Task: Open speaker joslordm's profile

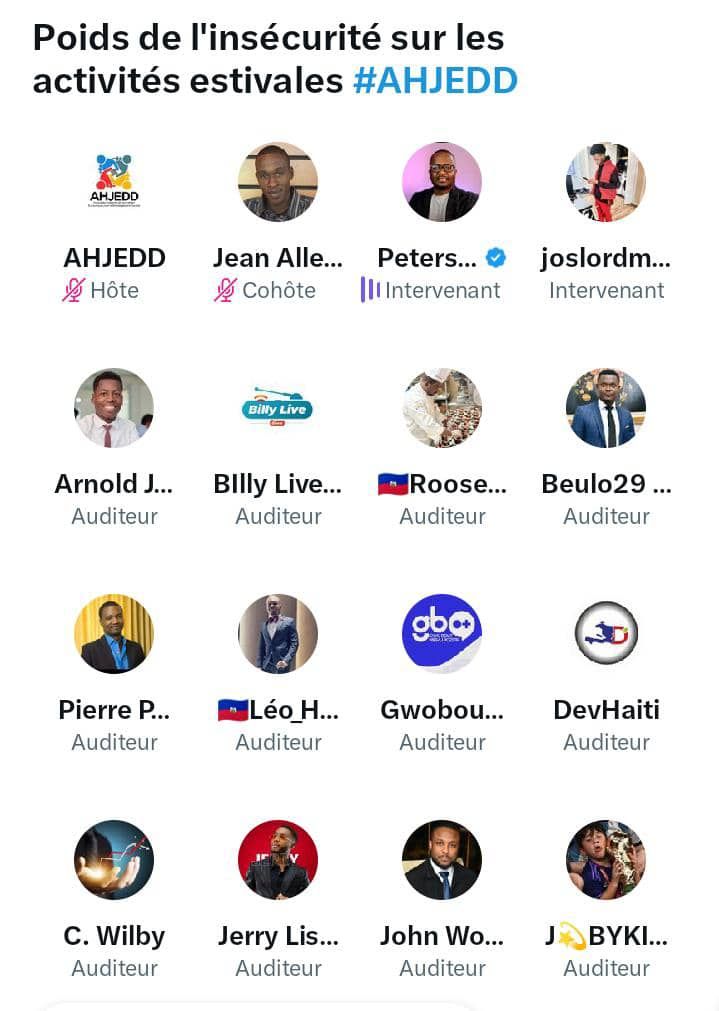Action: pos(606,182)
